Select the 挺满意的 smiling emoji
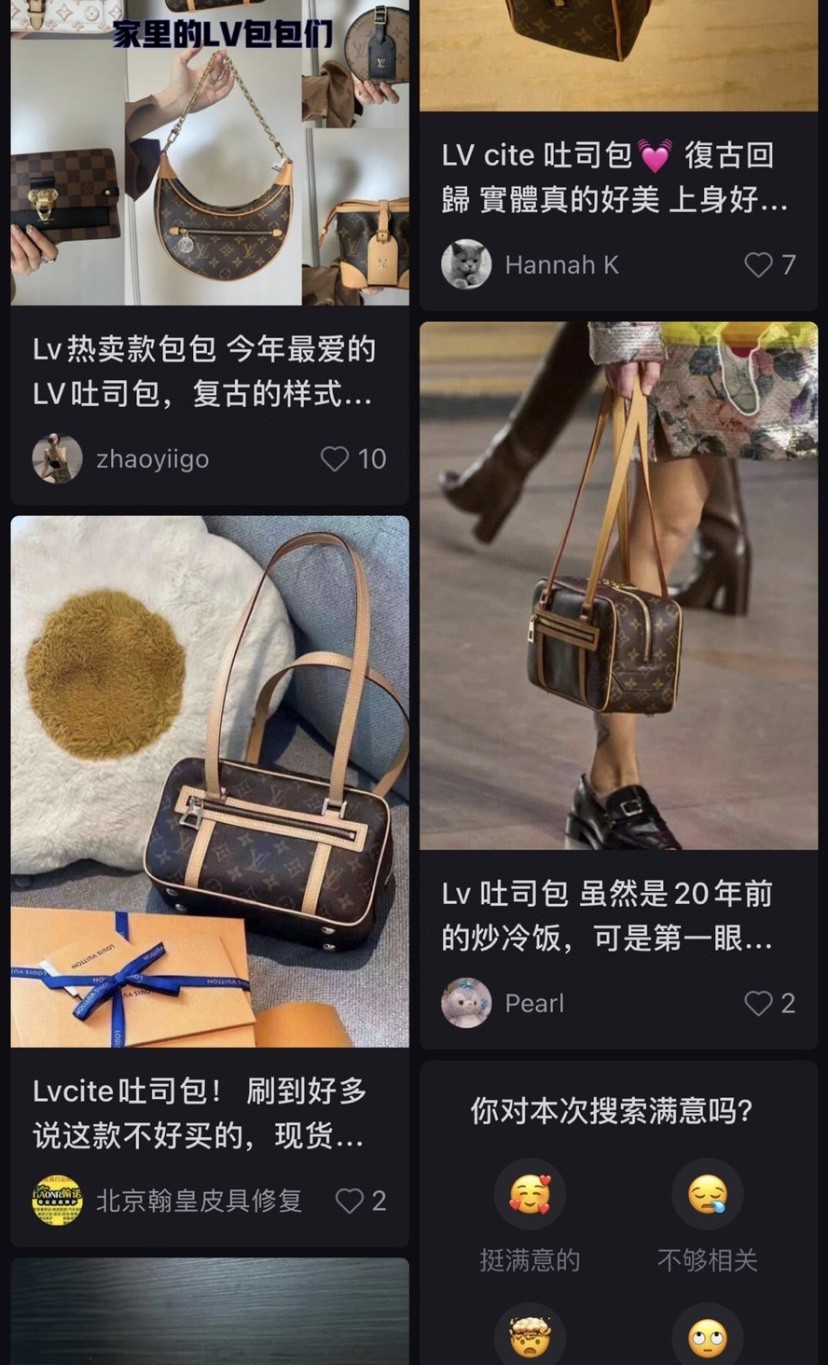 tap(530, 1193)
